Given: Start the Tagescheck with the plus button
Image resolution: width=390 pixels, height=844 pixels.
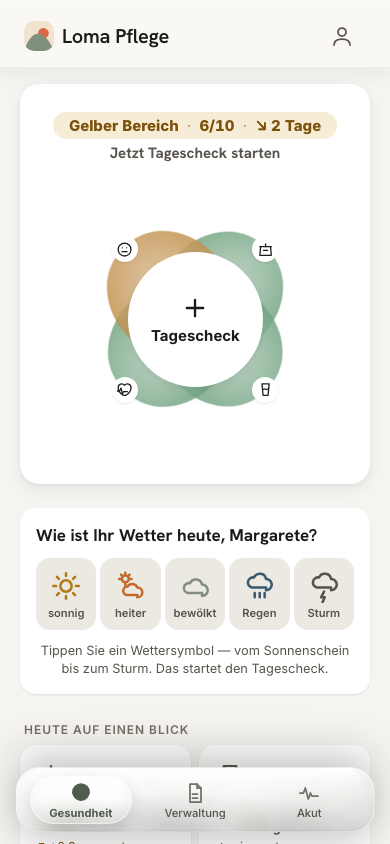Looking at the screenshot, I should point(195,319).
